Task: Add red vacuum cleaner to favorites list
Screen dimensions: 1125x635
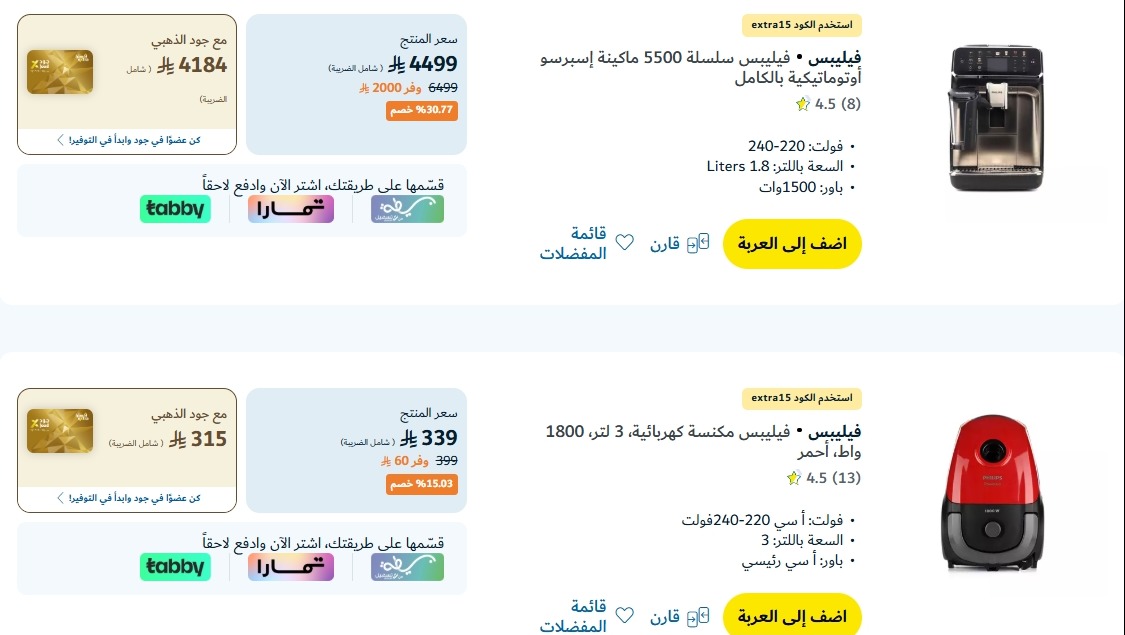Action: pos(587,616)
